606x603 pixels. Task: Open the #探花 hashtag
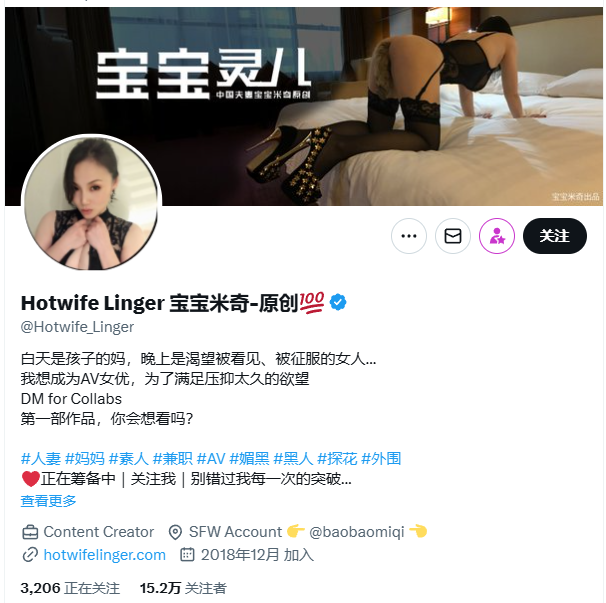point(337,458)
